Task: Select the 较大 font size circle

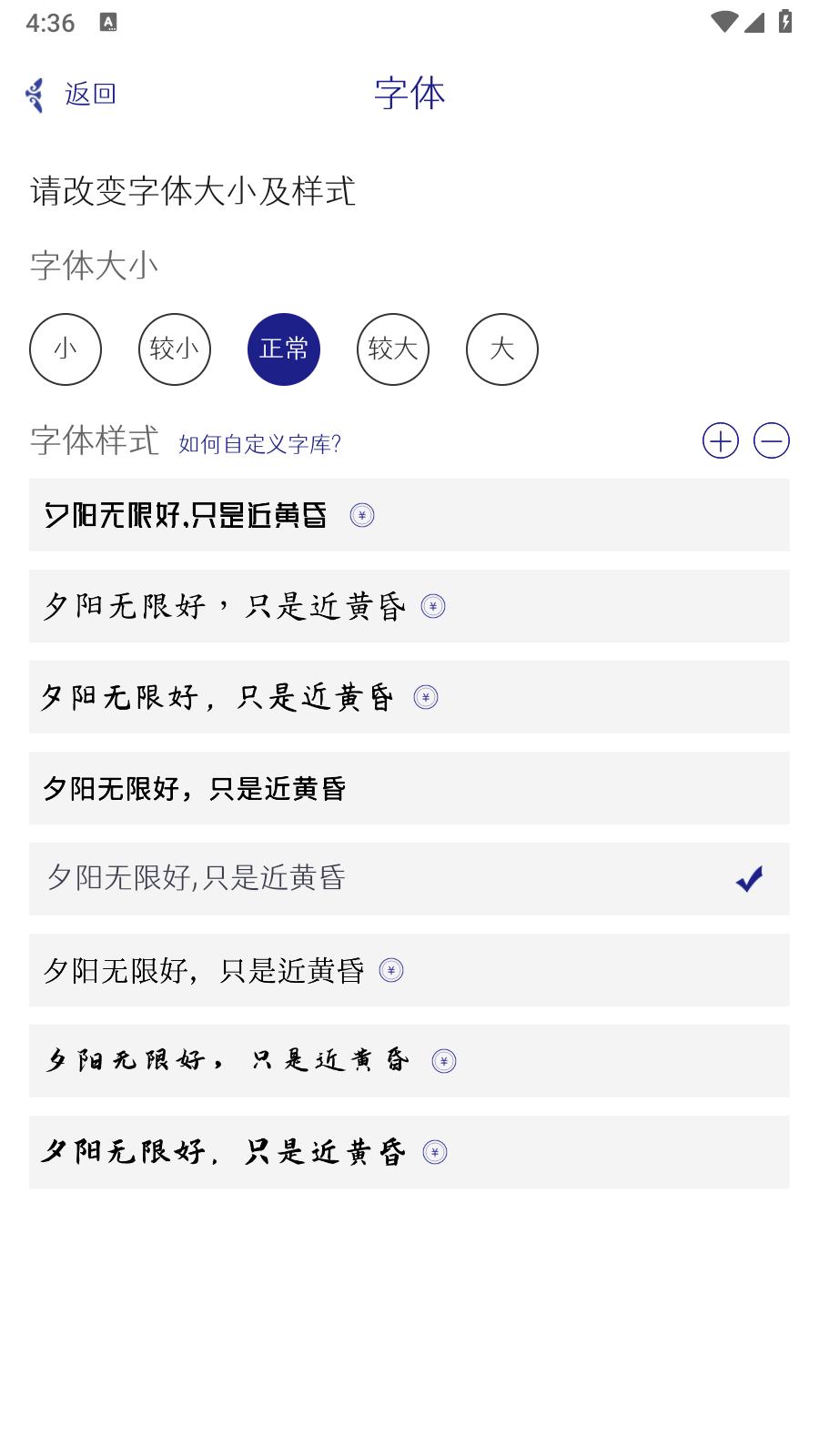Action: (x=393, y=349)
